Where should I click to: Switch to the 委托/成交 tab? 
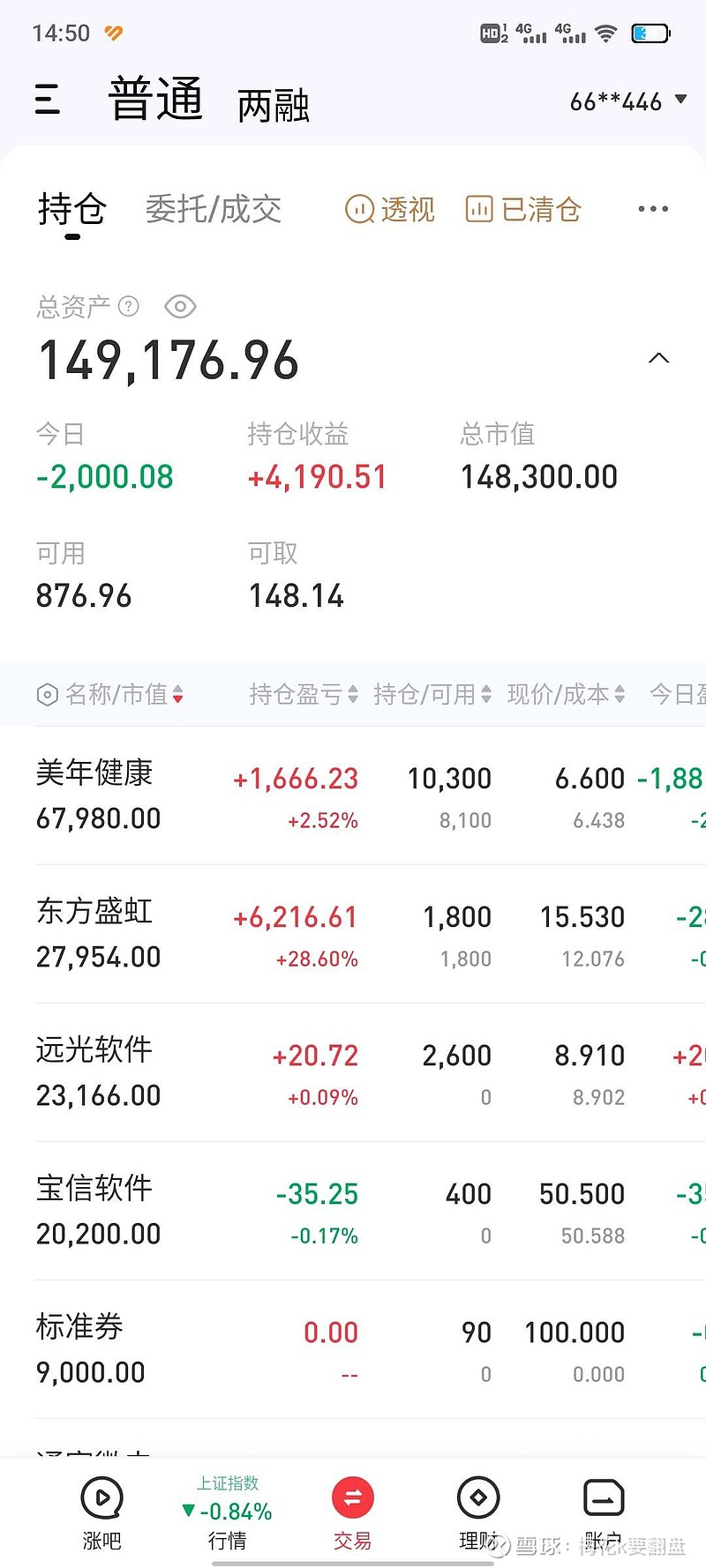click(x=214, y=209)
